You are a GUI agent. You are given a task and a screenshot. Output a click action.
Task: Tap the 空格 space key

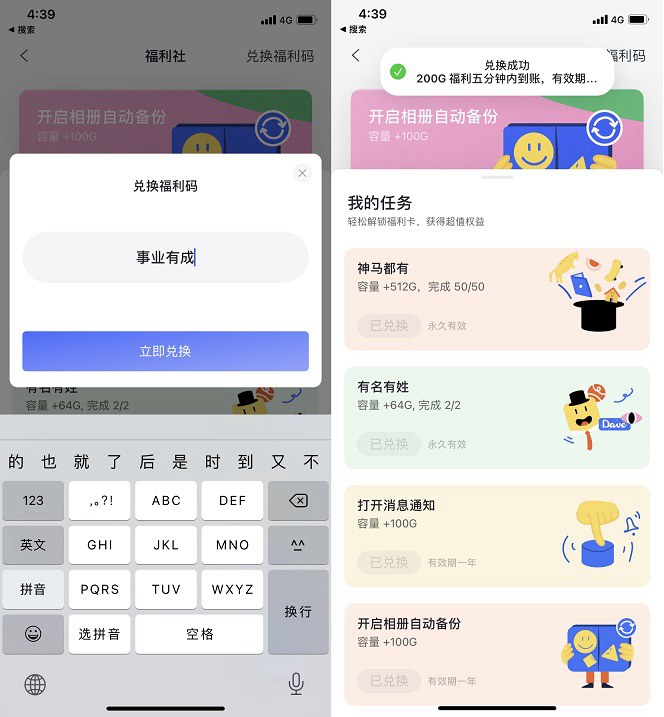(x=199, y=634)
